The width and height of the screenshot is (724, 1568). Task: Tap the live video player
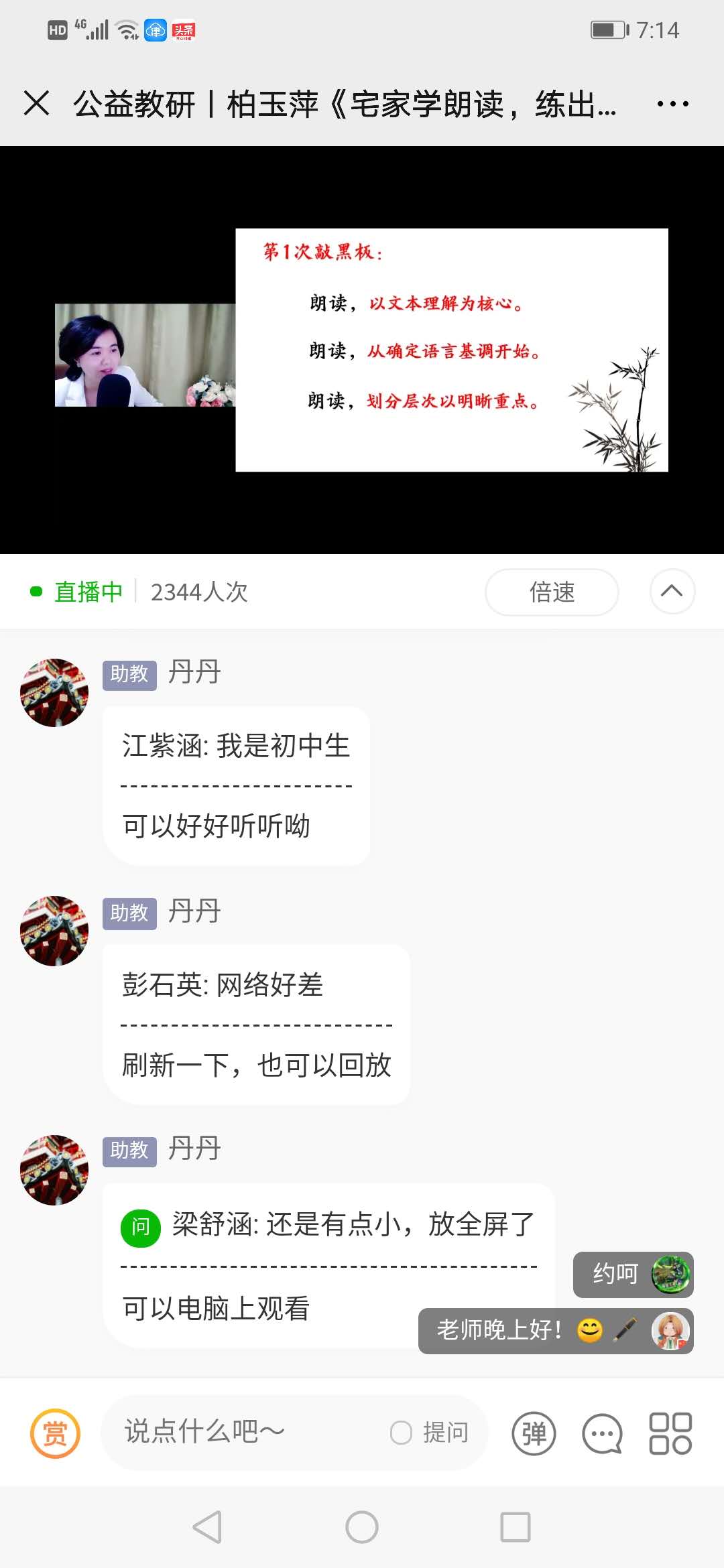pyautogui.click(x=362, y=350)
